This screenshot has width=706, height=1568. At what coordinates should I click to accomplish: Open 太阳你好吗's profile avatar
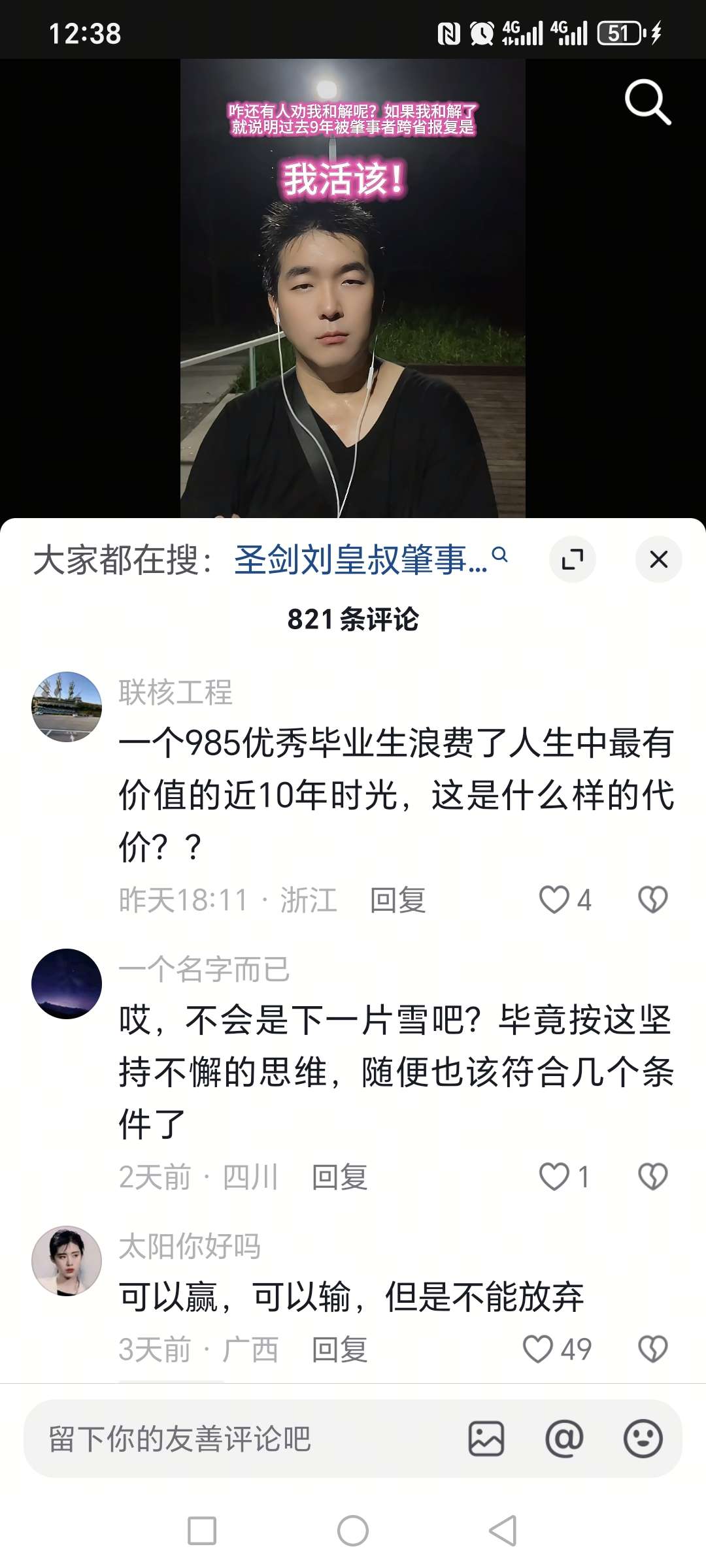[x=67, y=1261]
